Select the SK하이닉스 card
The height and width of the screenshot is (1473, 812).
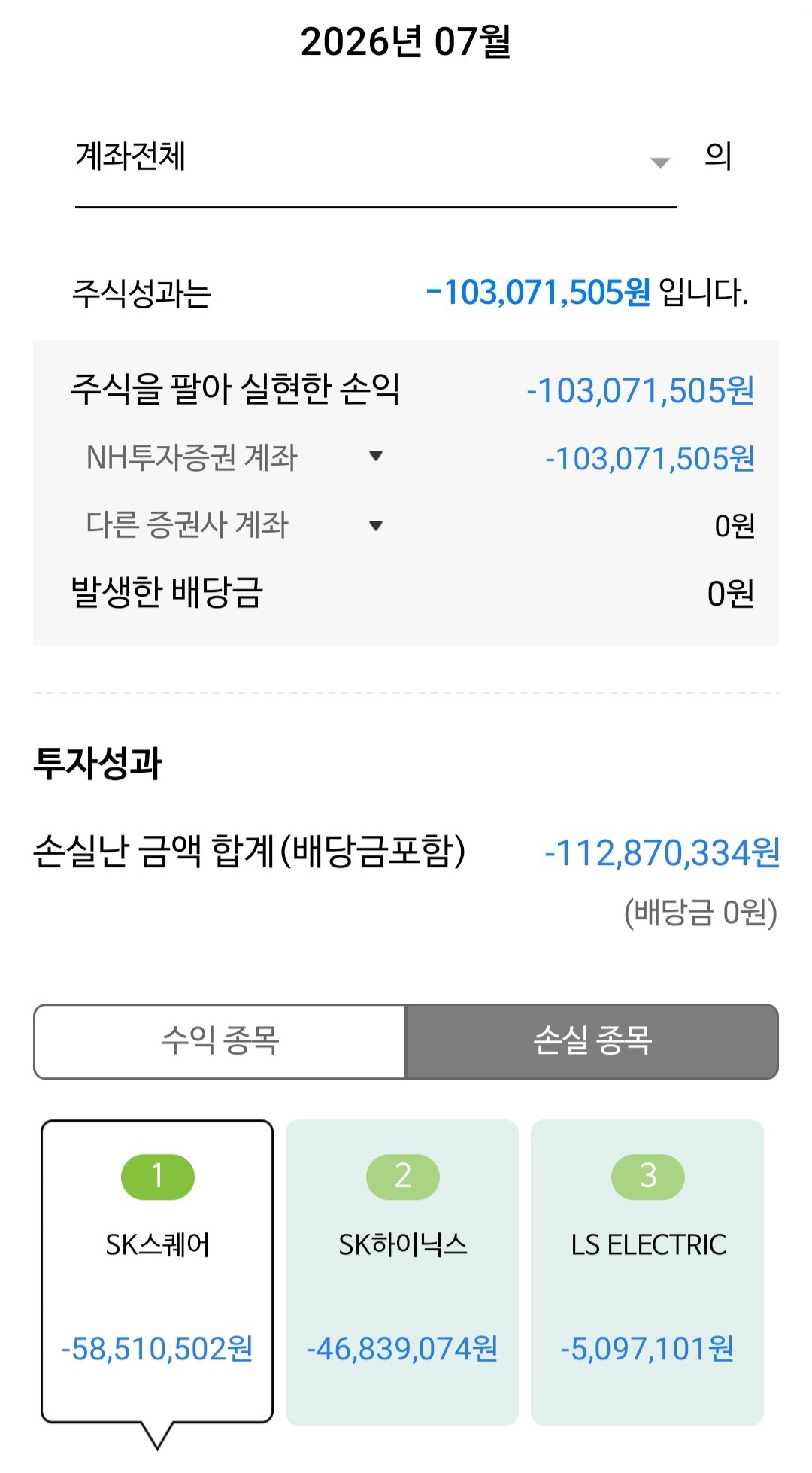[x=402, y=1272]
